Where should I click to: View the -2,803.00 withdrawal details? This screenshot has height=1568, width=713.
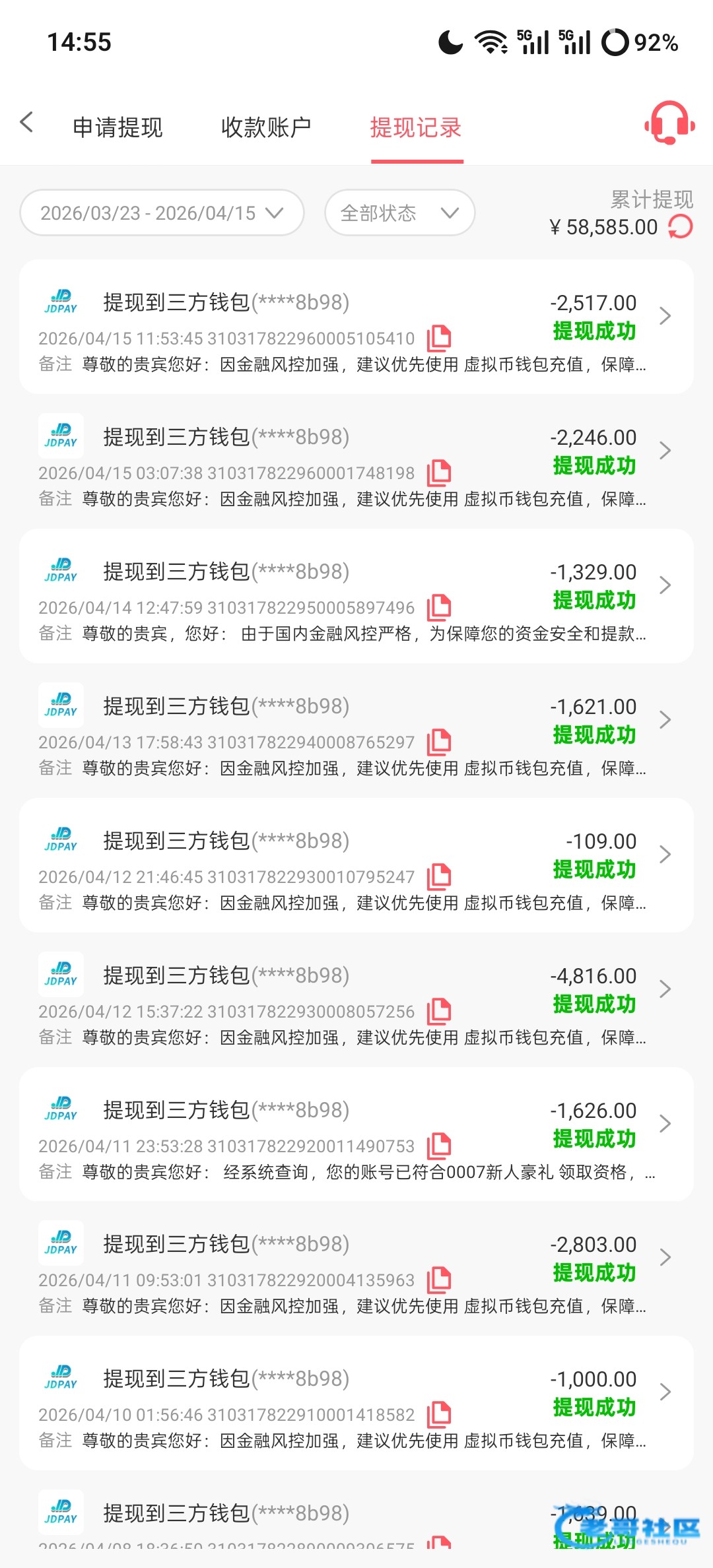pos(356,1268)
